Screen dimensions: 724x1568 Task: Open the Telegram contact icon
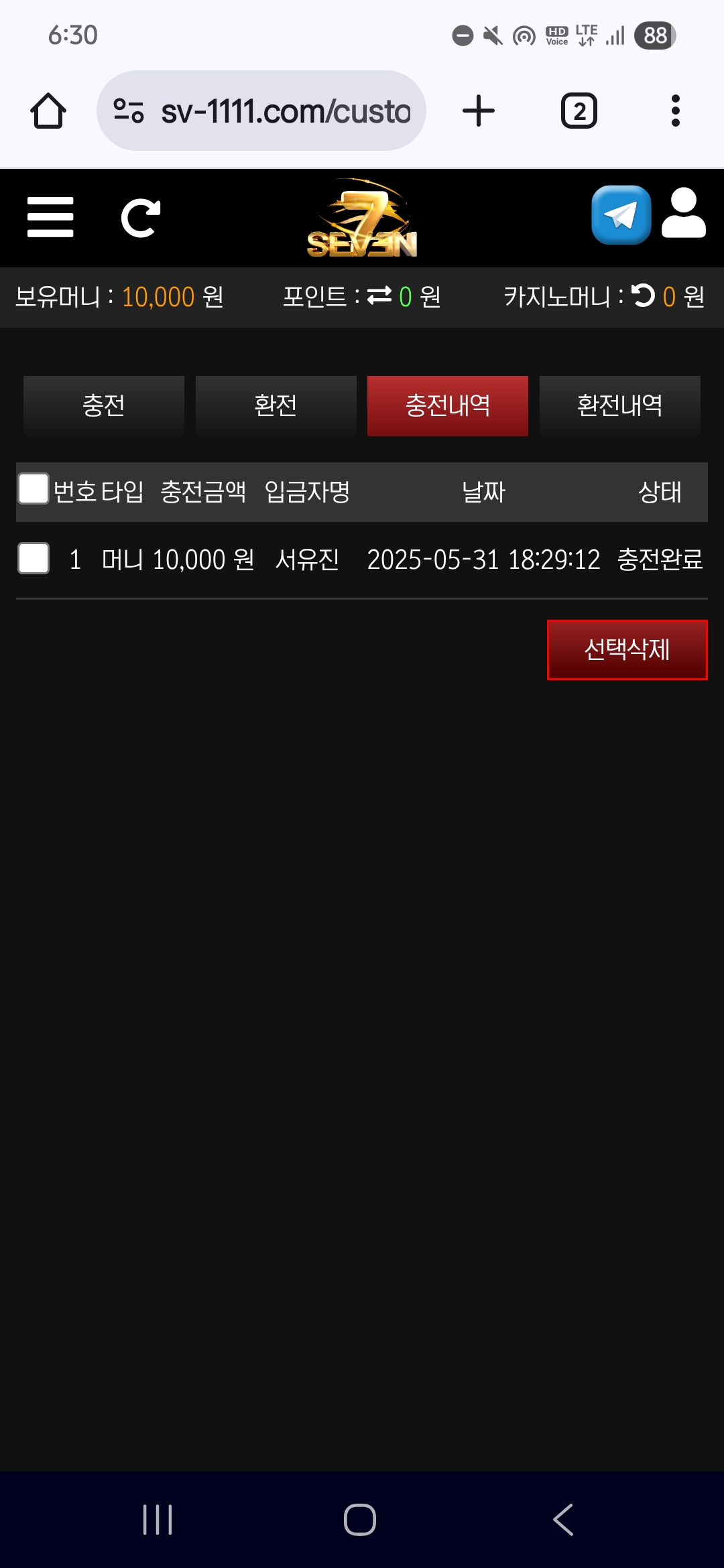tap(621, 215)
